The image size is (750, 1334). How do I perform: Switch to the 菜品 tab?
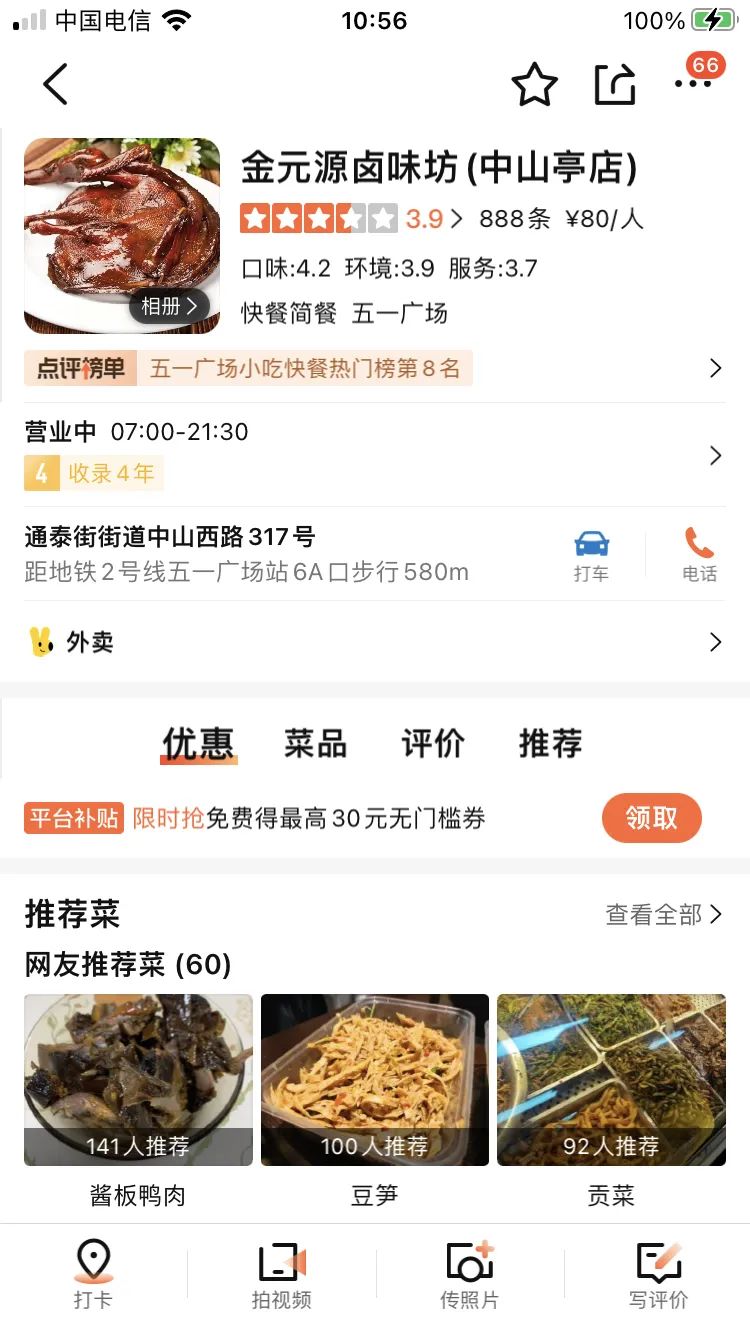tap(315, 744)
